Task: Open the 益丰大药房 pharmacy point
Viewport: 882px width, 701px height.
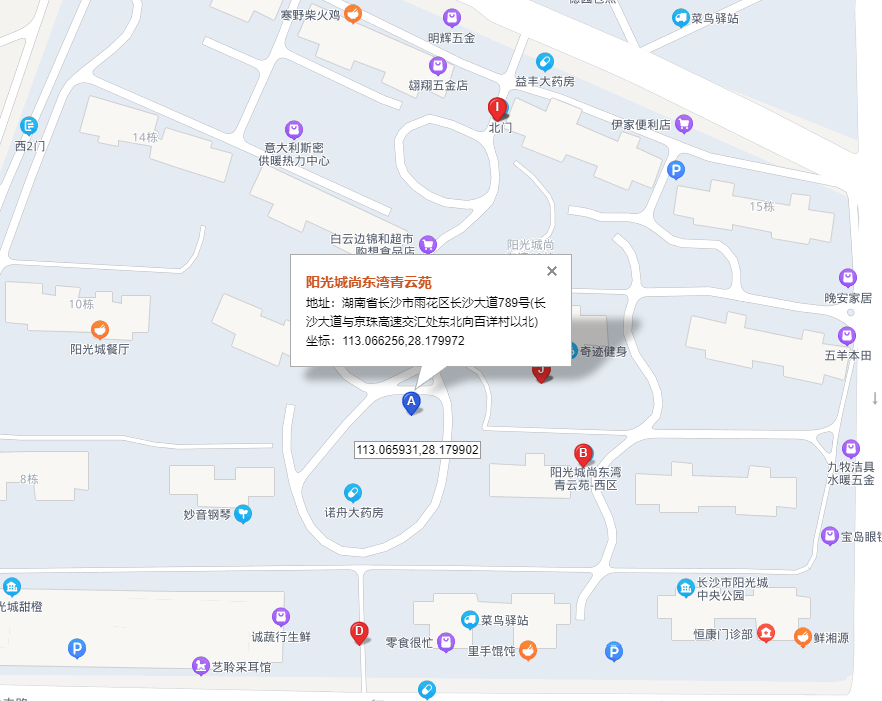Action: [545, 62]
